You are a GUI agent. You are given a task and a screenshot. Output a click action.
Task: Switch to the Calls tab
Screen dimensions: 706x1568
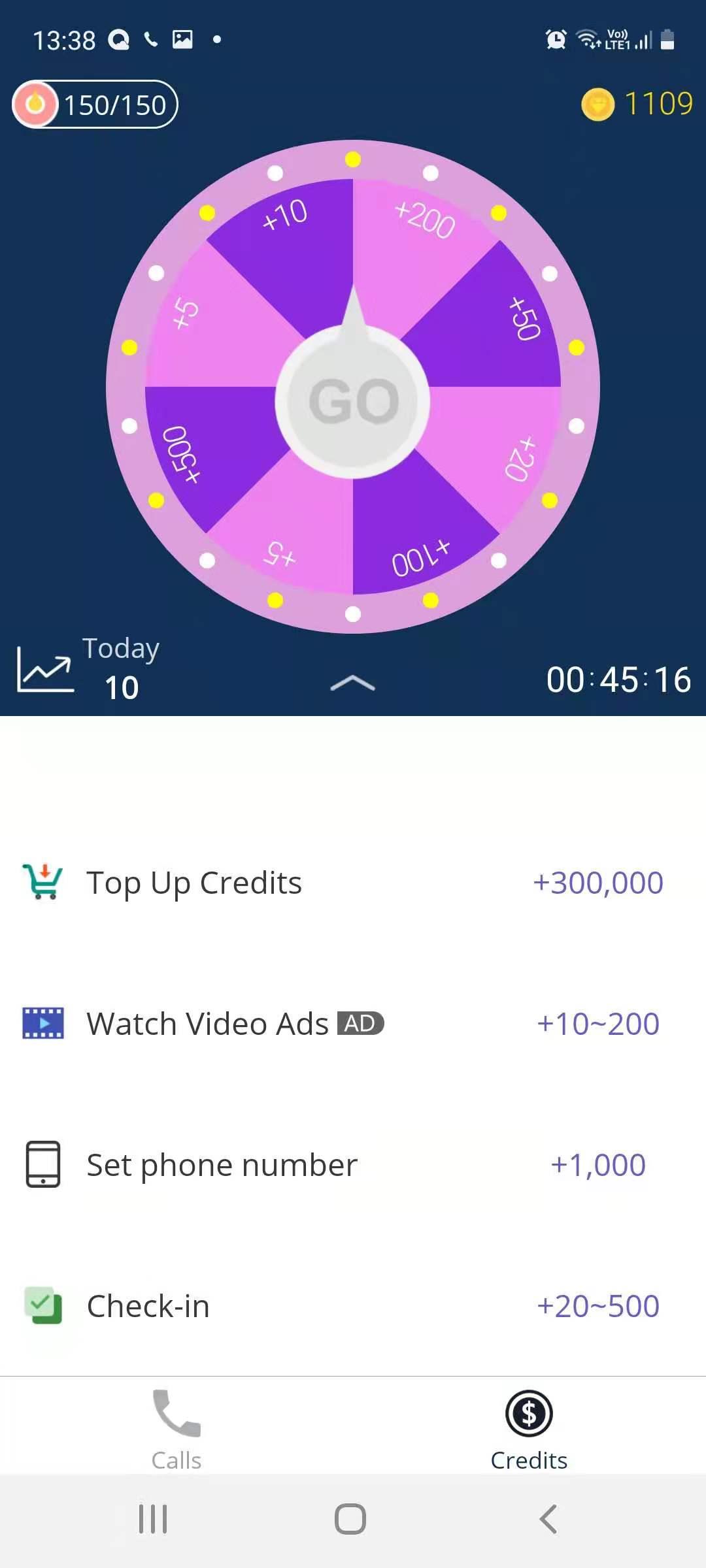click(x=176, y=1429)
